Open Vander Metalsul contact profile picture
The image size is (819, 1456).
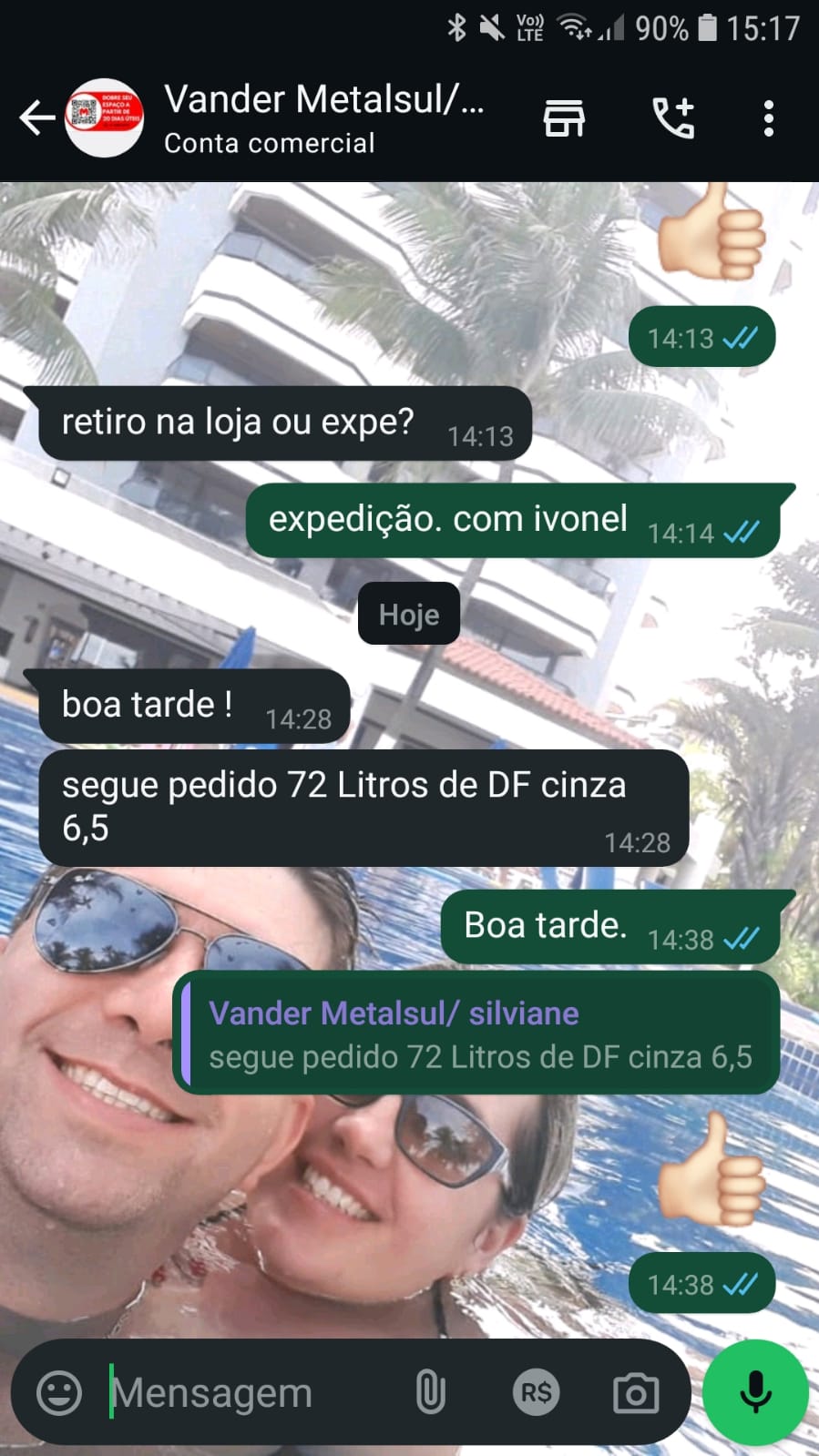point(104,118)
